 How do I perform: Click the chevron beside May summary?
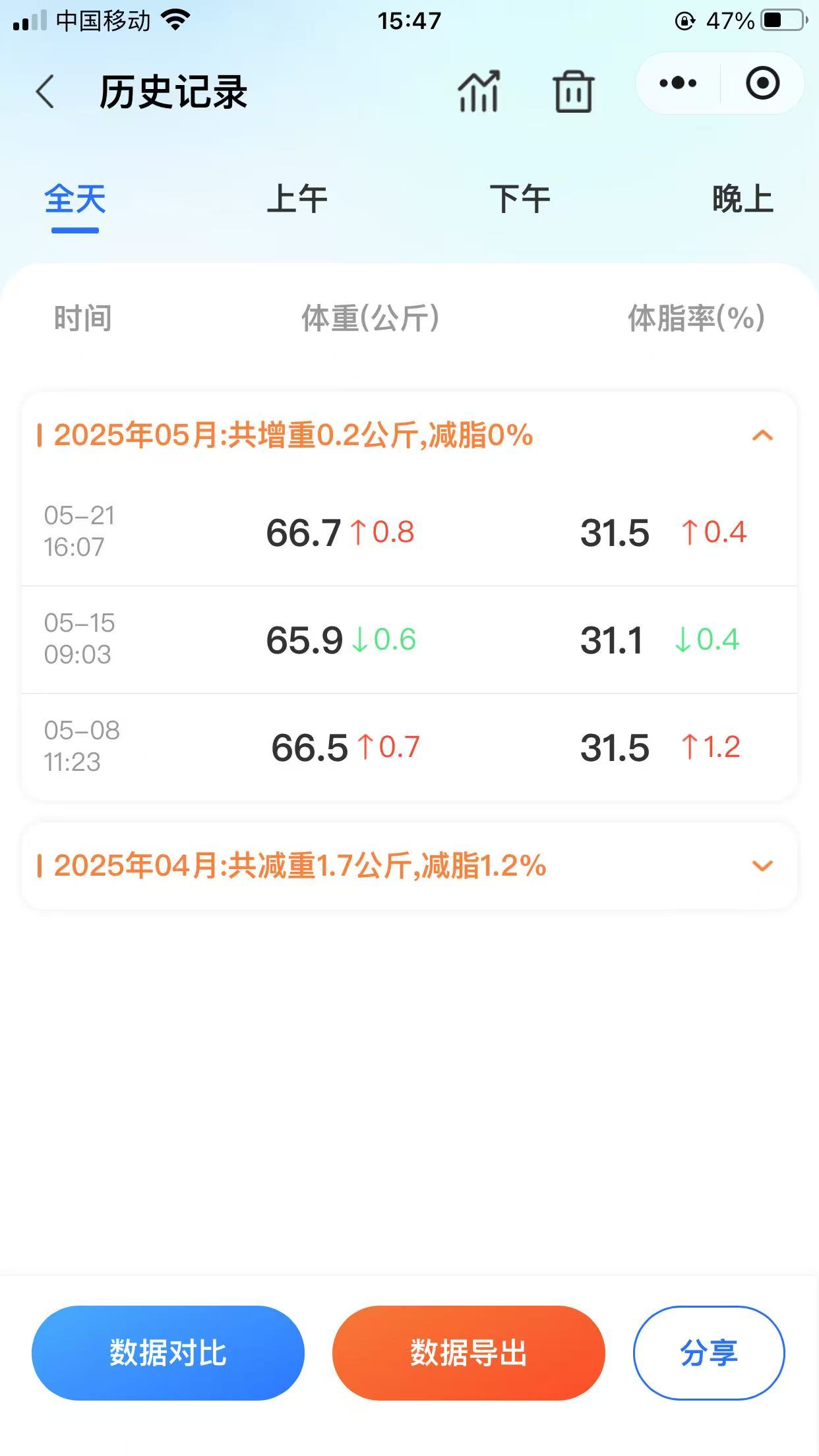[x=762, y=435]
